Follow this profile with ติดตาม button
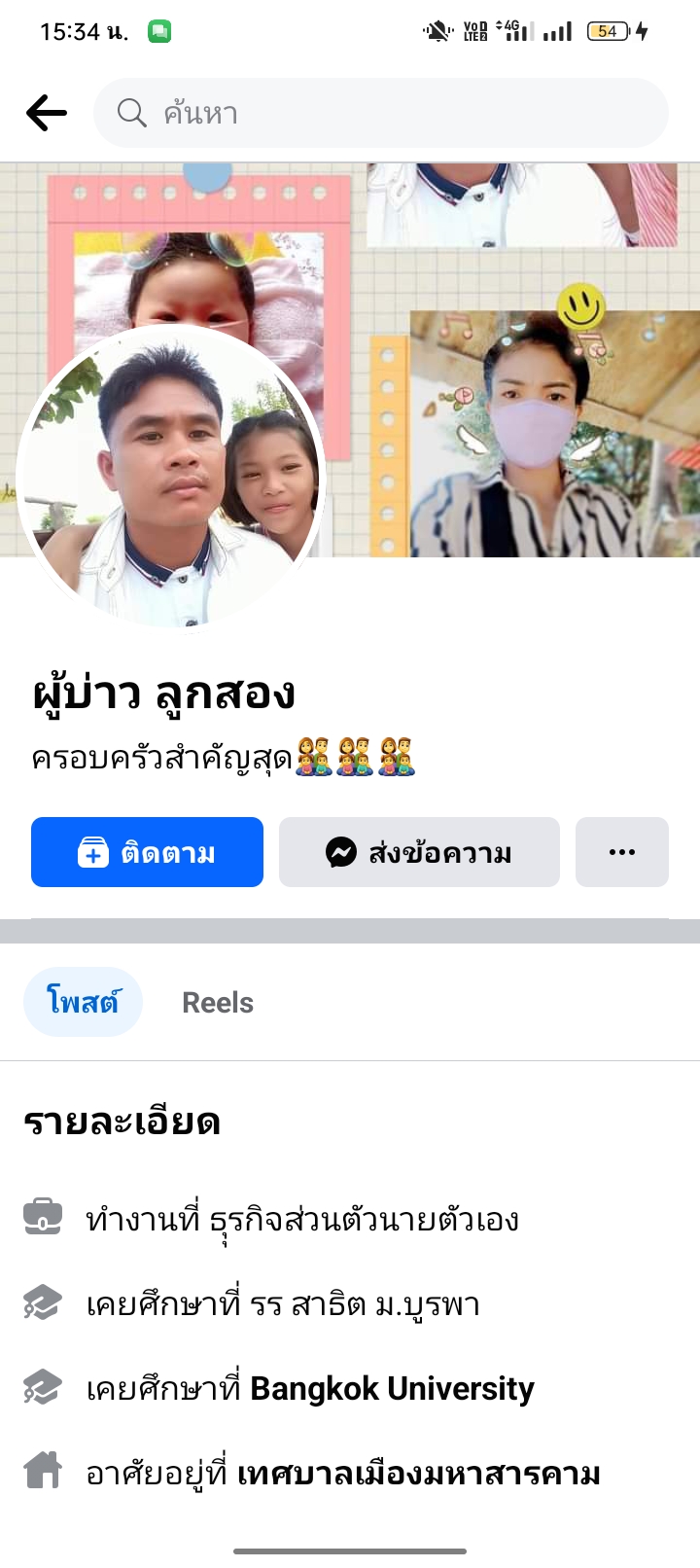This screenshot has height=1568, width=700. 147,852
